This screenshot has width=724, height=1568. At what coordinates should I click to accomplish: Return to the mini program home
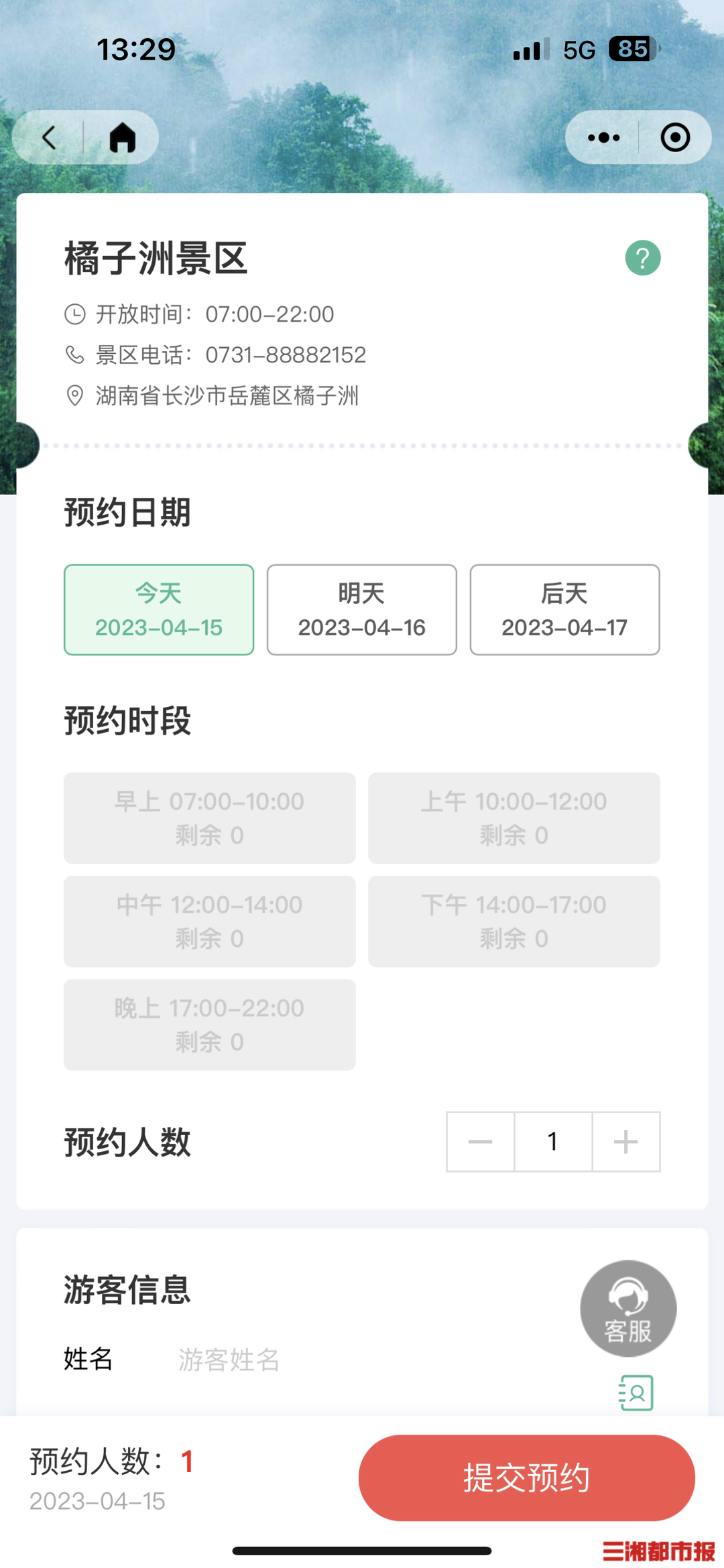[x=123, y=138]
